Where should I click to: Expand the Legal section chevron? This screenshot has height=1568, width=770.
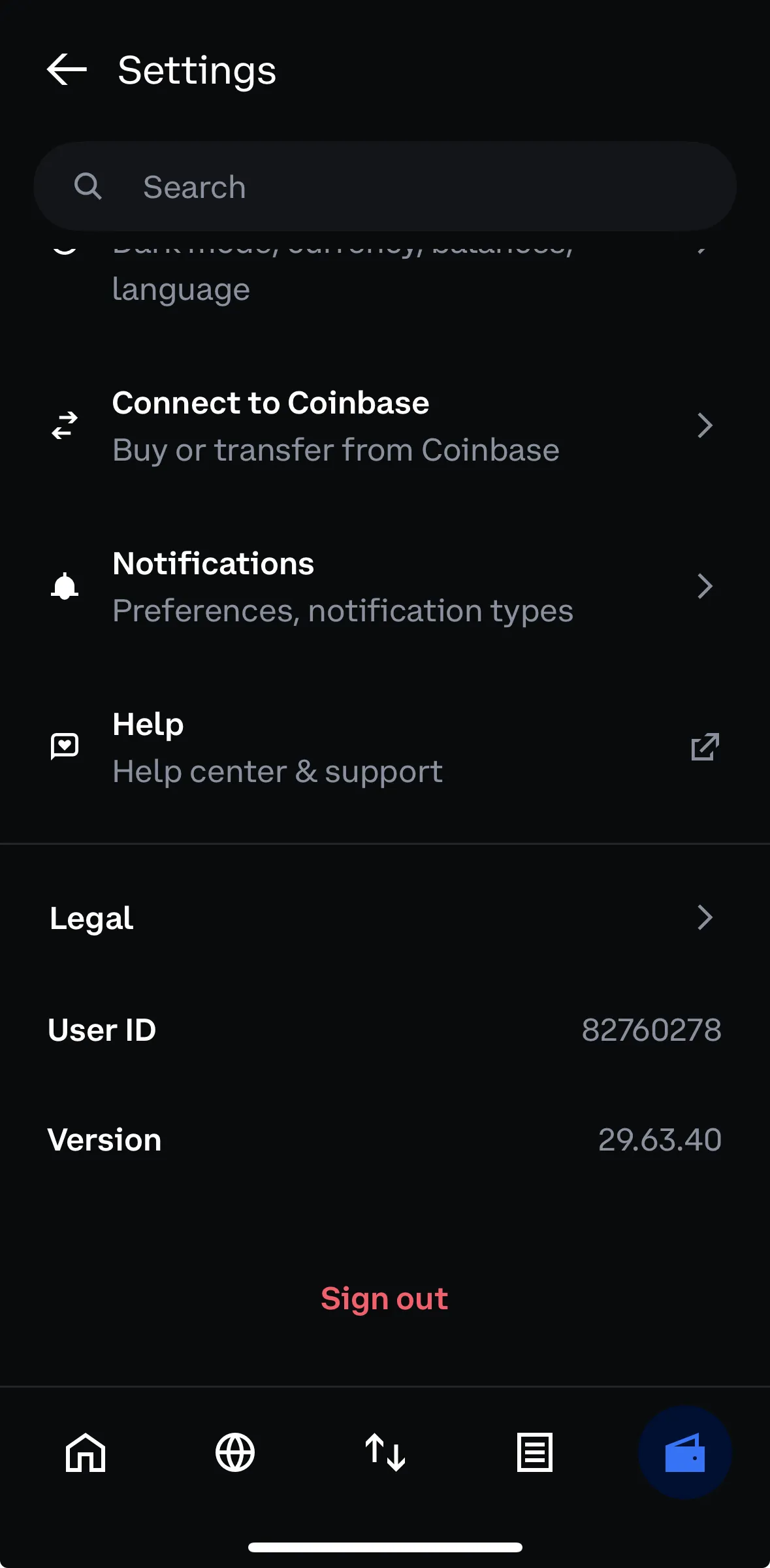click(x=706, y=918)
